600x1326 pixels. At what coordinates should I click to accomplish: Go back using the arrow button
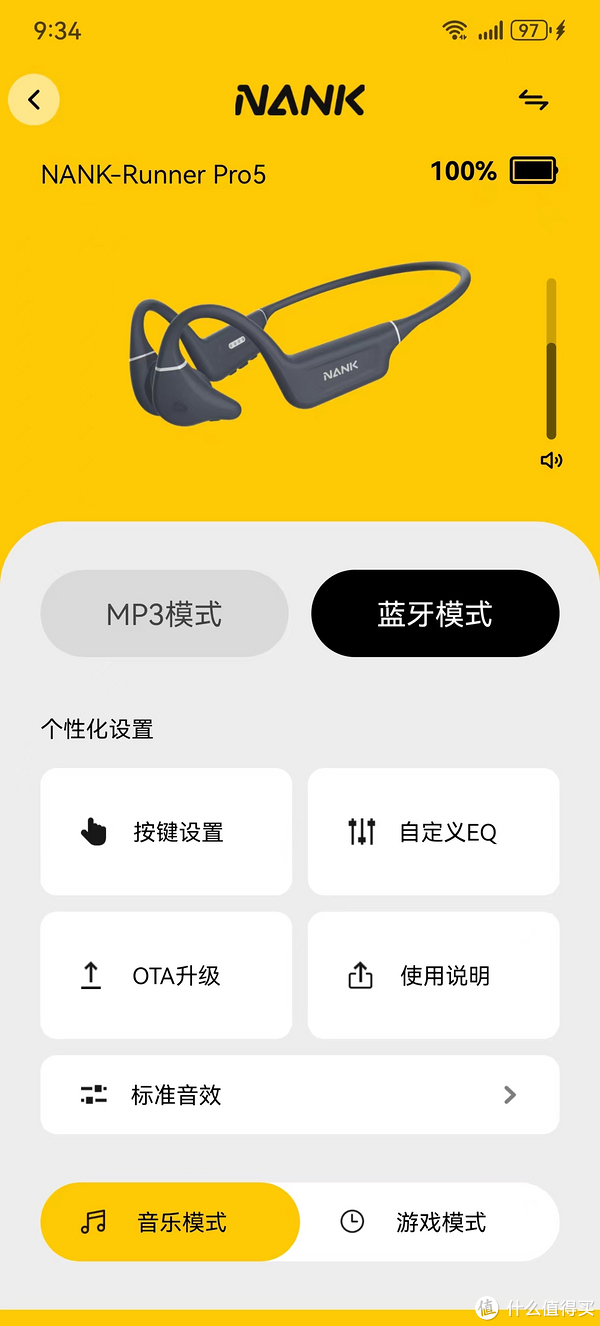tap(34, 100)
